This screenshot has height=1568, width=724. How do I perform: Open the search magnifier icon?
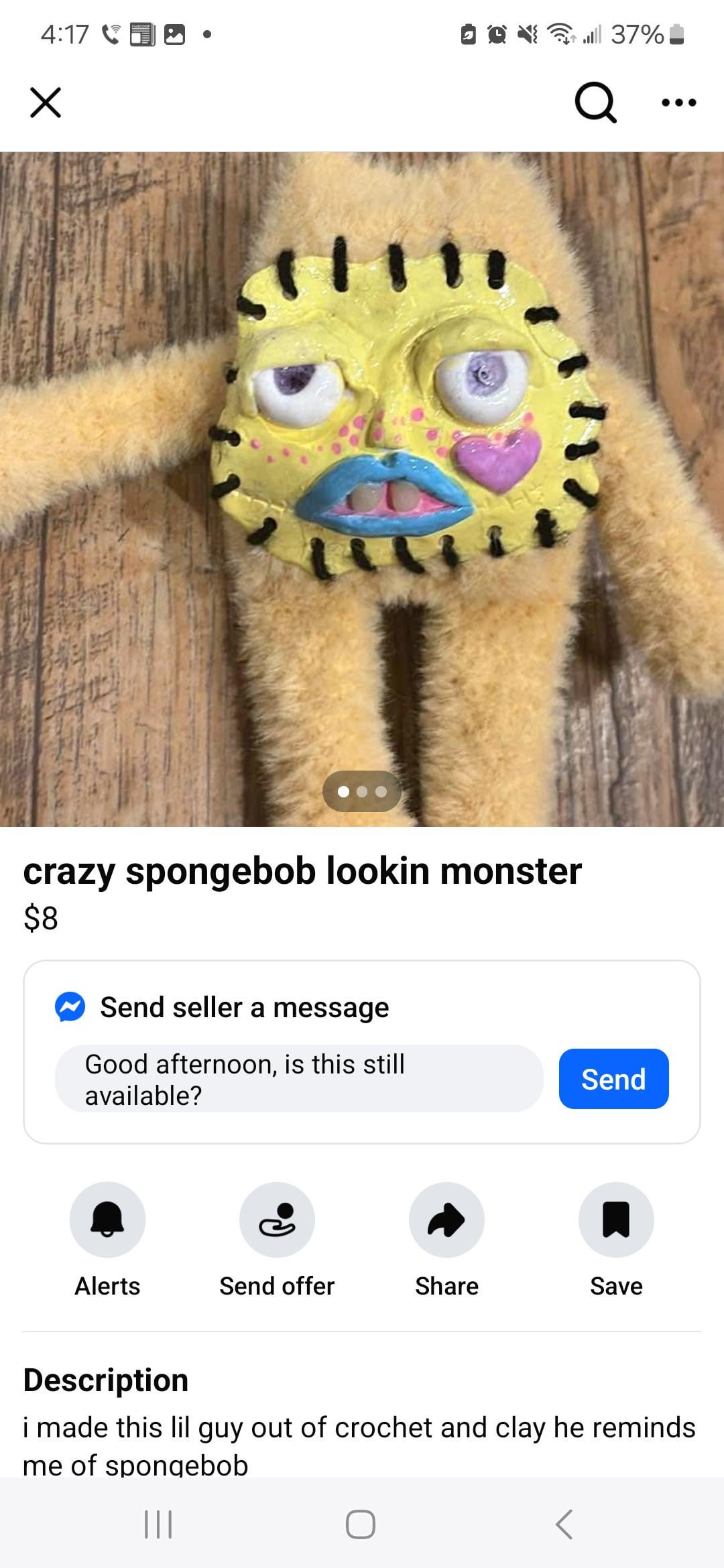coord(595,103)
